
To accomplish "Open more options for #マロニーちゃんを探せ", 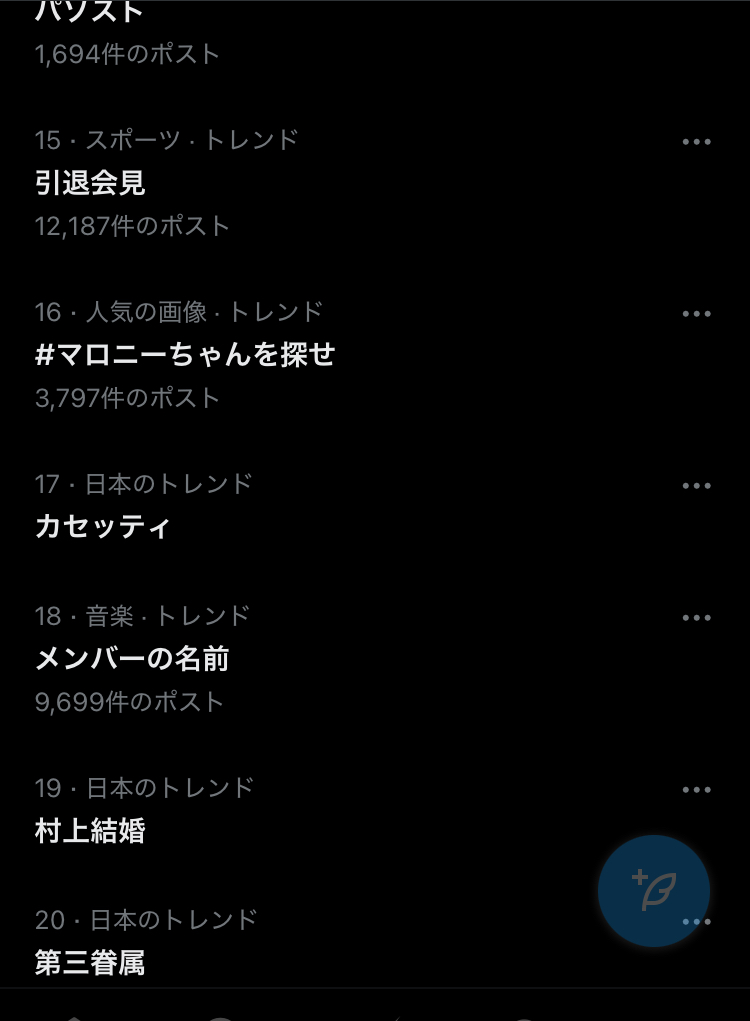I will pyautogui.click(x=696, y=314).
